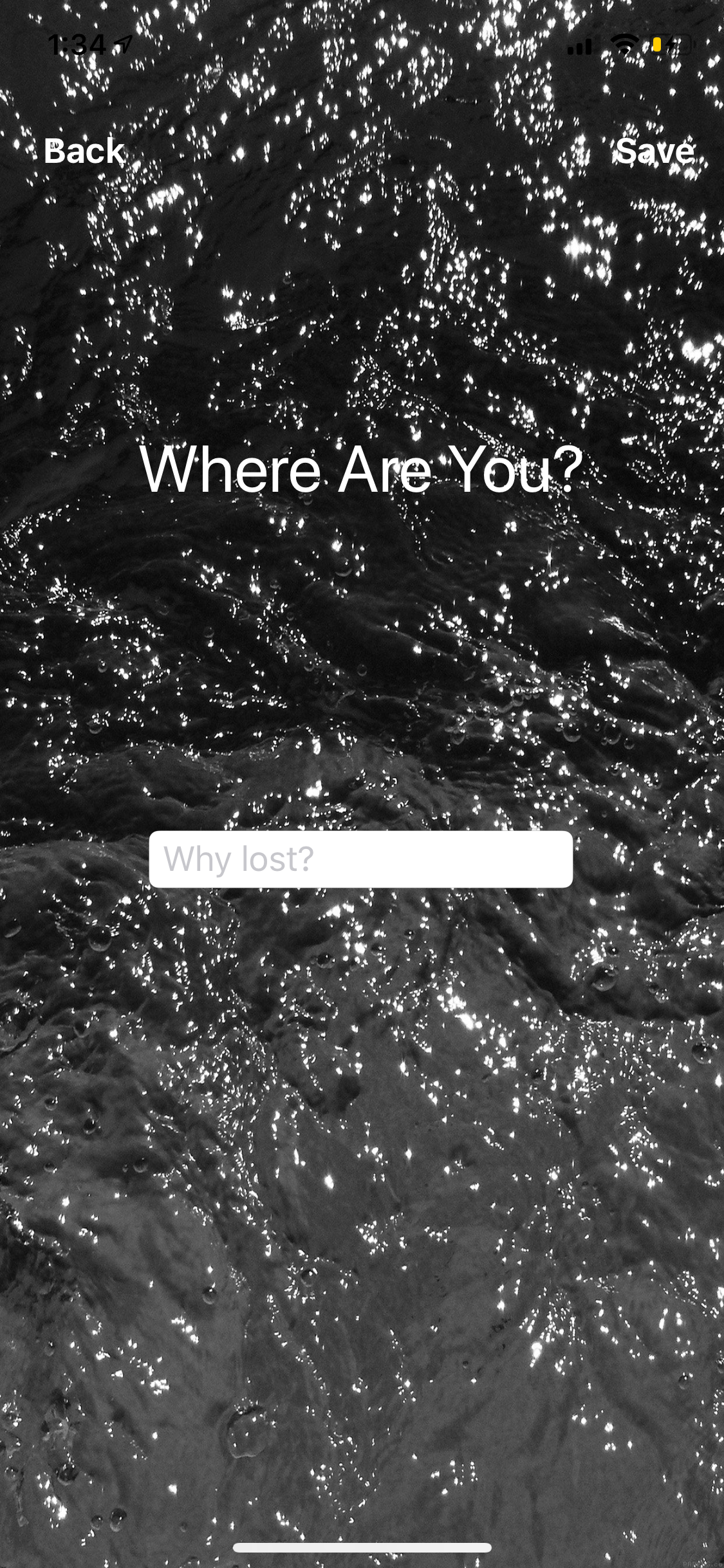724x1568 pixels.
Task: Go back using the Back button
Action: pyautogui.click(x=84, y=151)
